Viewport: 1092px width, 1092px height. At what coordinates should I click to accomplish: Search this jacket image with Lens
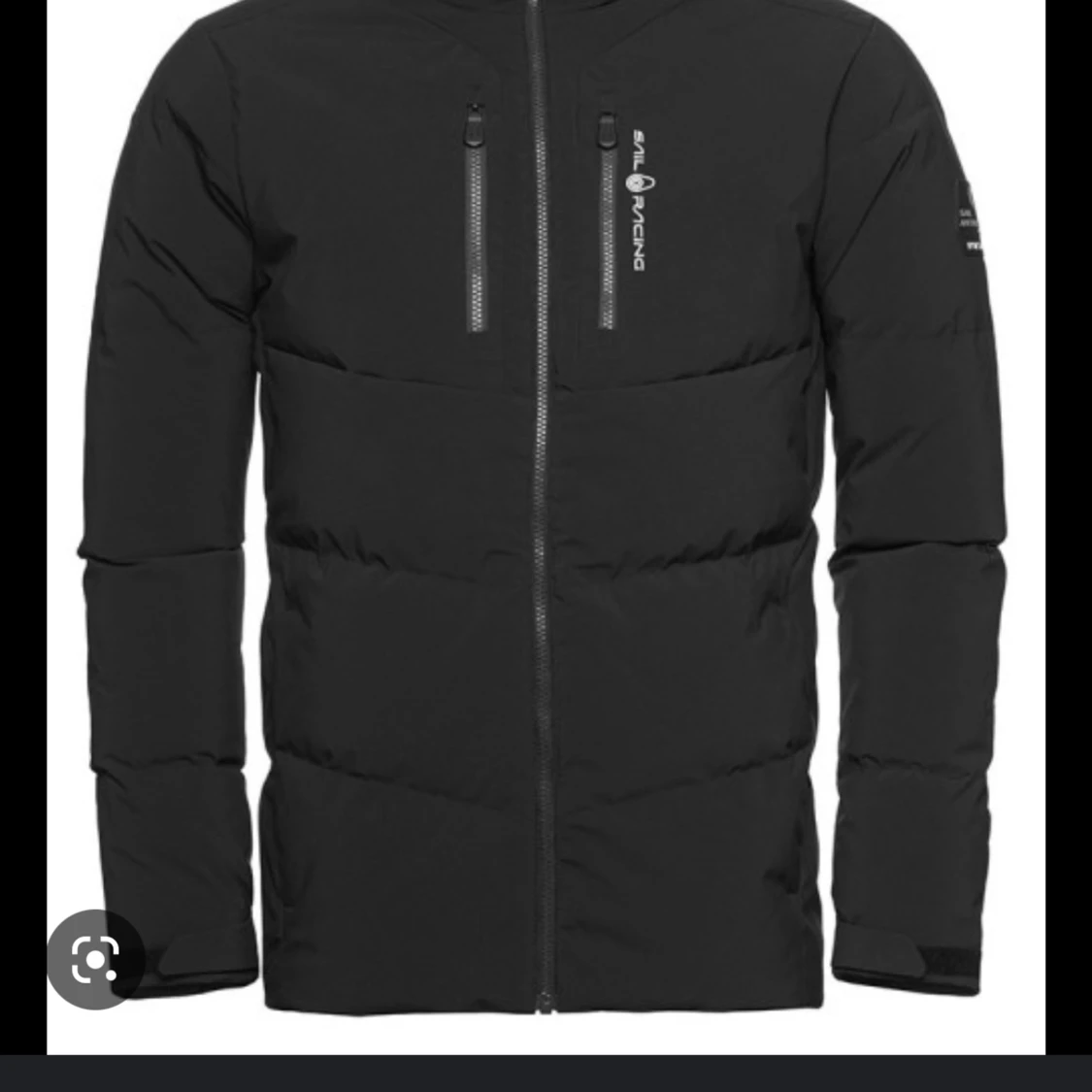pyautogui.click(x=95, y=960)
